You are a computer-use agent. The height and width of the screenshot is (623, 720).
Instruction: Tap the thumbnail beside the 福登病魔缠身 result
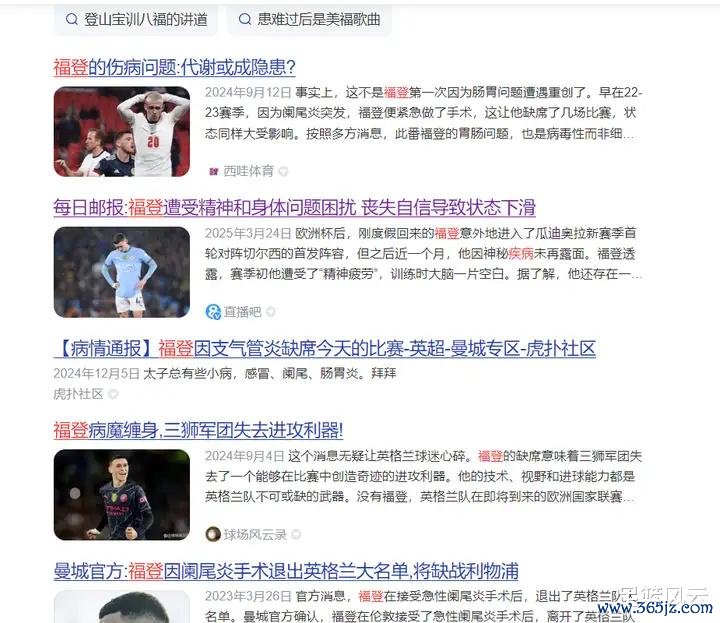[121, 494]
